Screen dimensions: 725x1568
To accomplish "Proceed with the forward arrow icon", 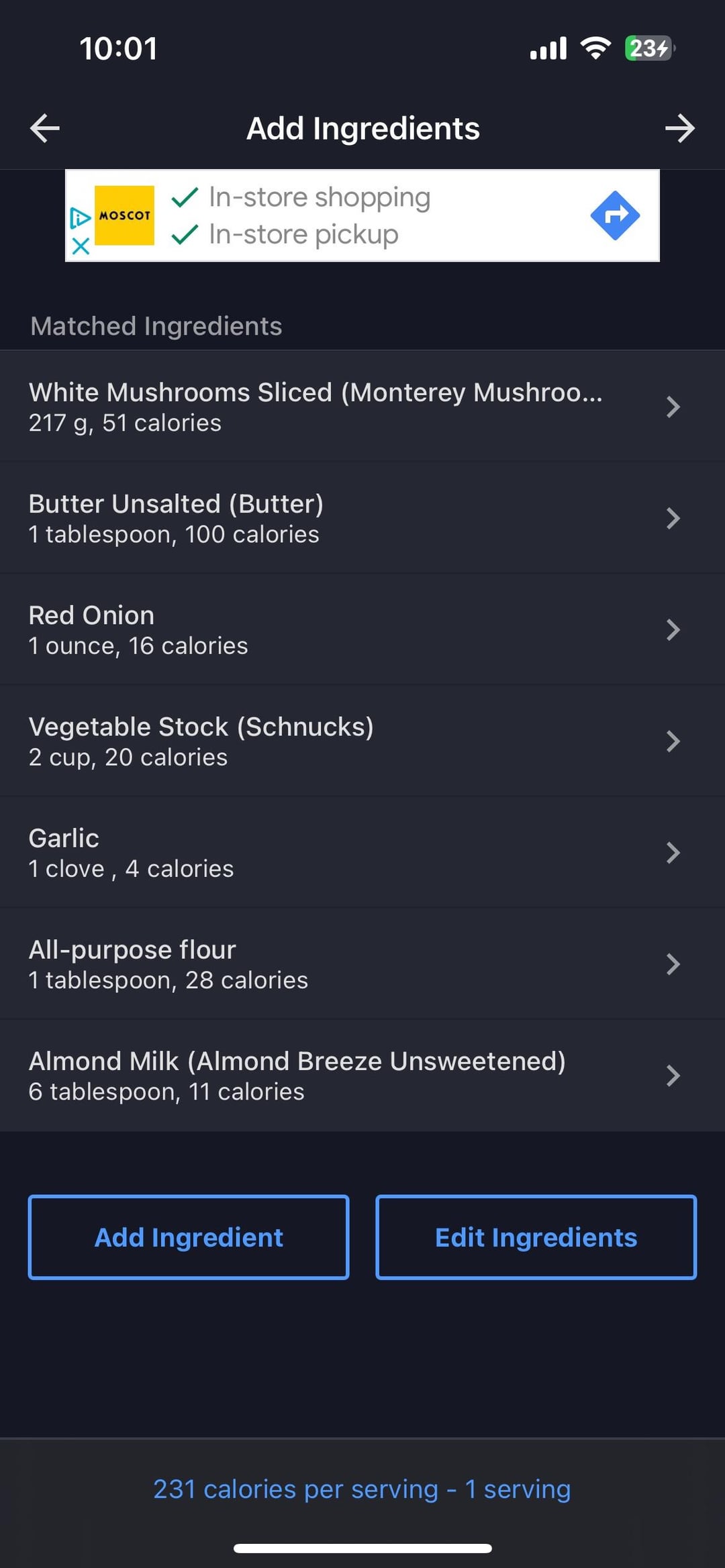I will point(679,128).
